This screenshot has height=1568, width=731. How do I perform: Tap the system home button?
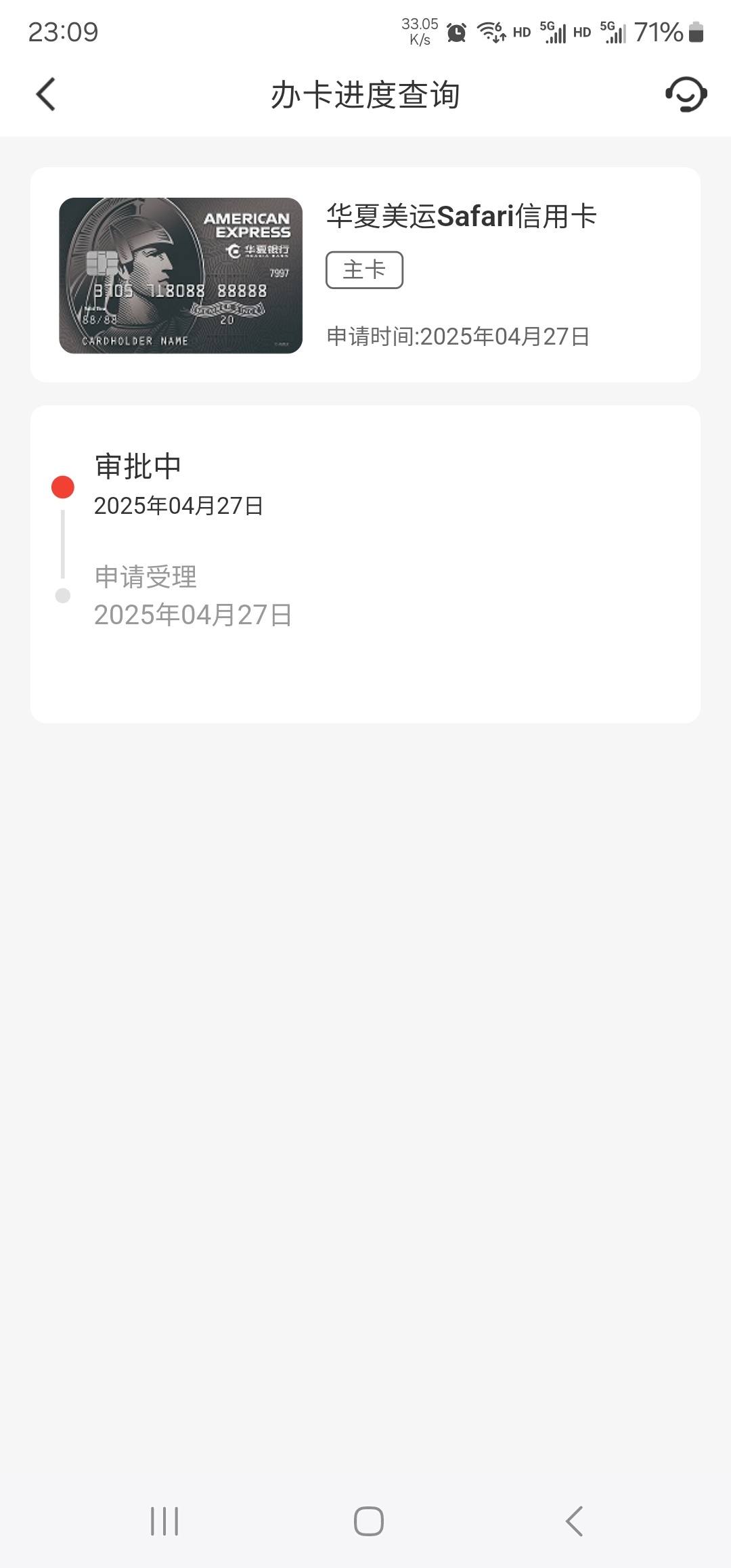369,1521
